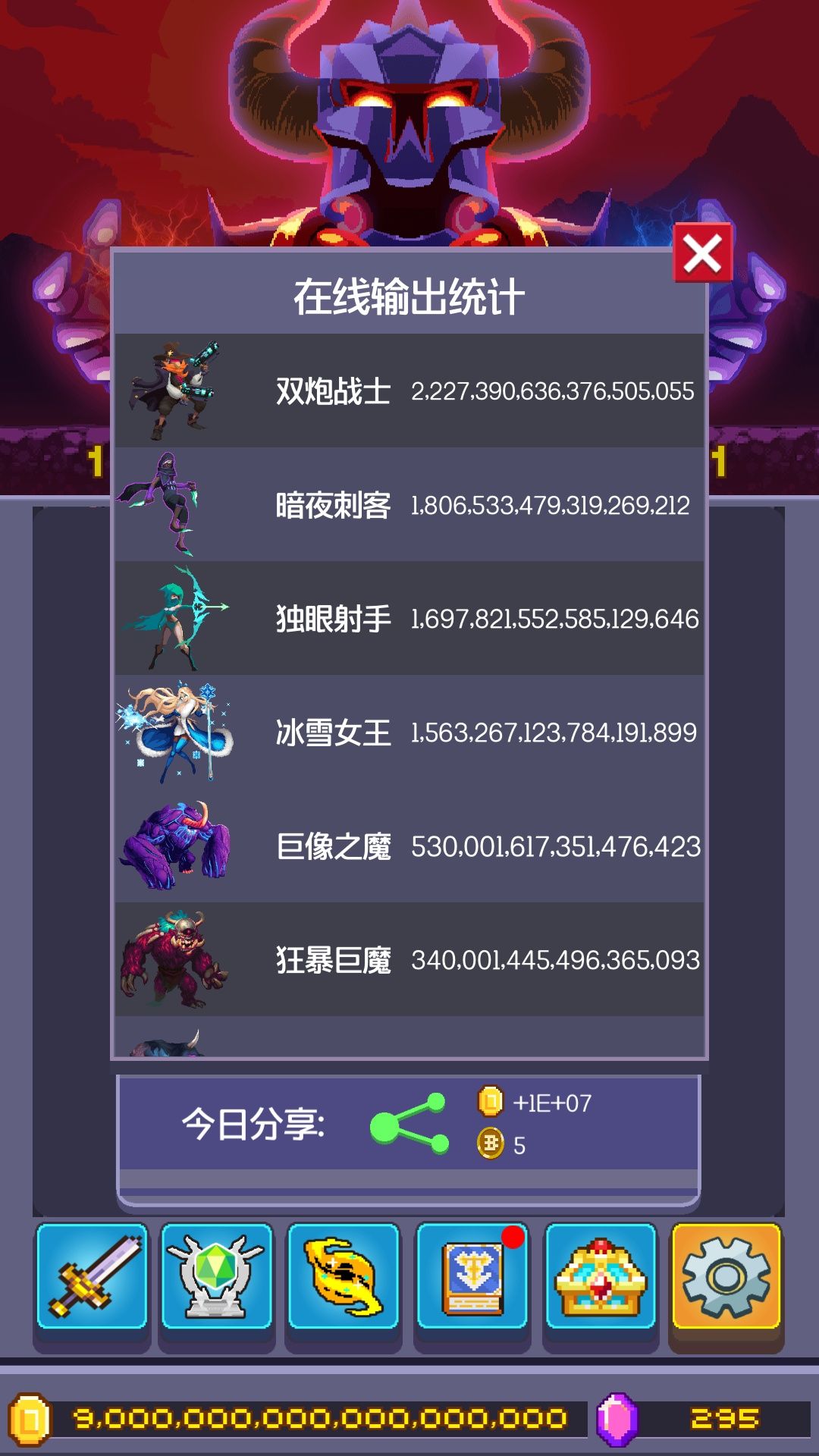Image resolution: width=819 pixels, height=1456 pixels.
Task: Open the crown treasure chest menu
Action: [x=599, y=1276]
